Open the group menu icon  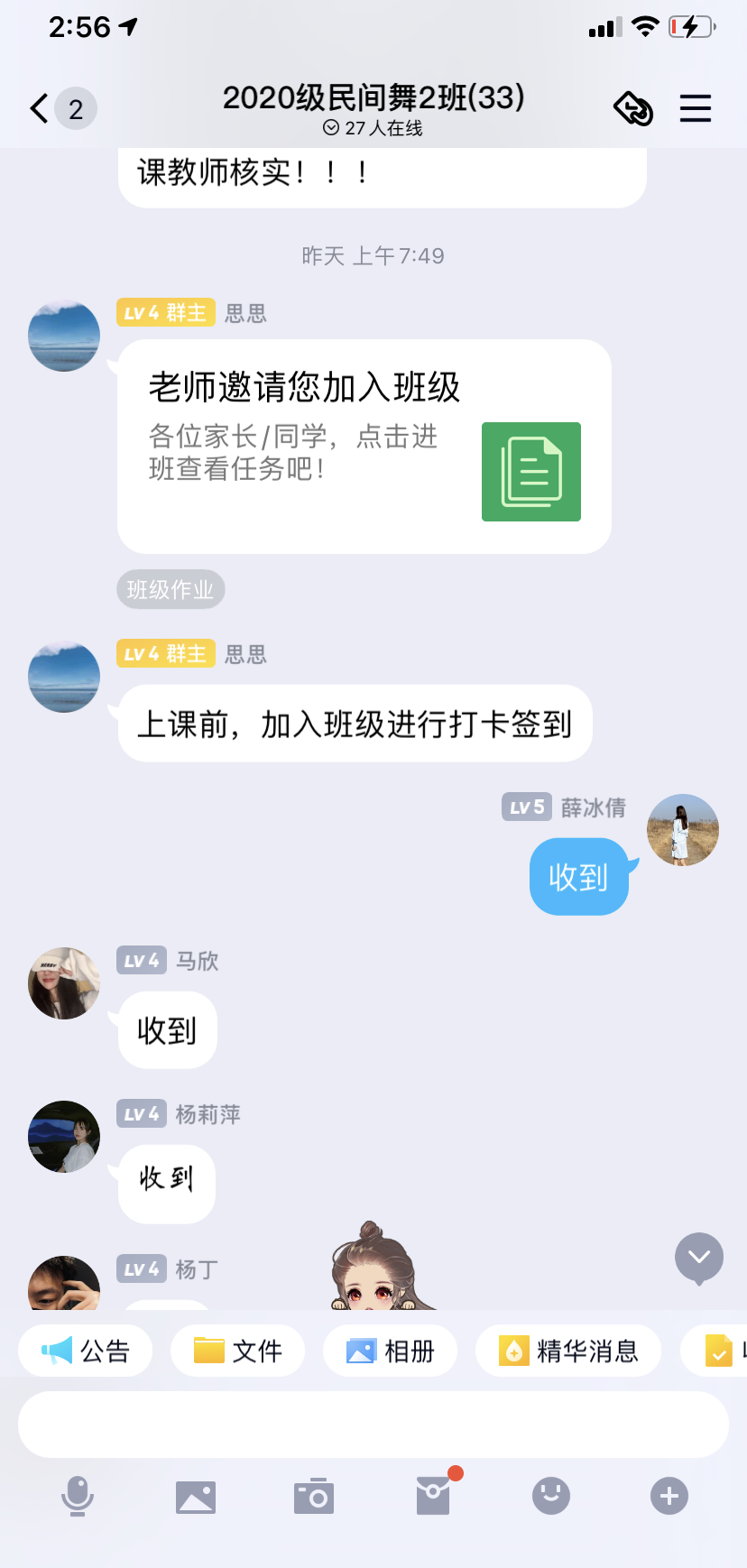point(695,109)
